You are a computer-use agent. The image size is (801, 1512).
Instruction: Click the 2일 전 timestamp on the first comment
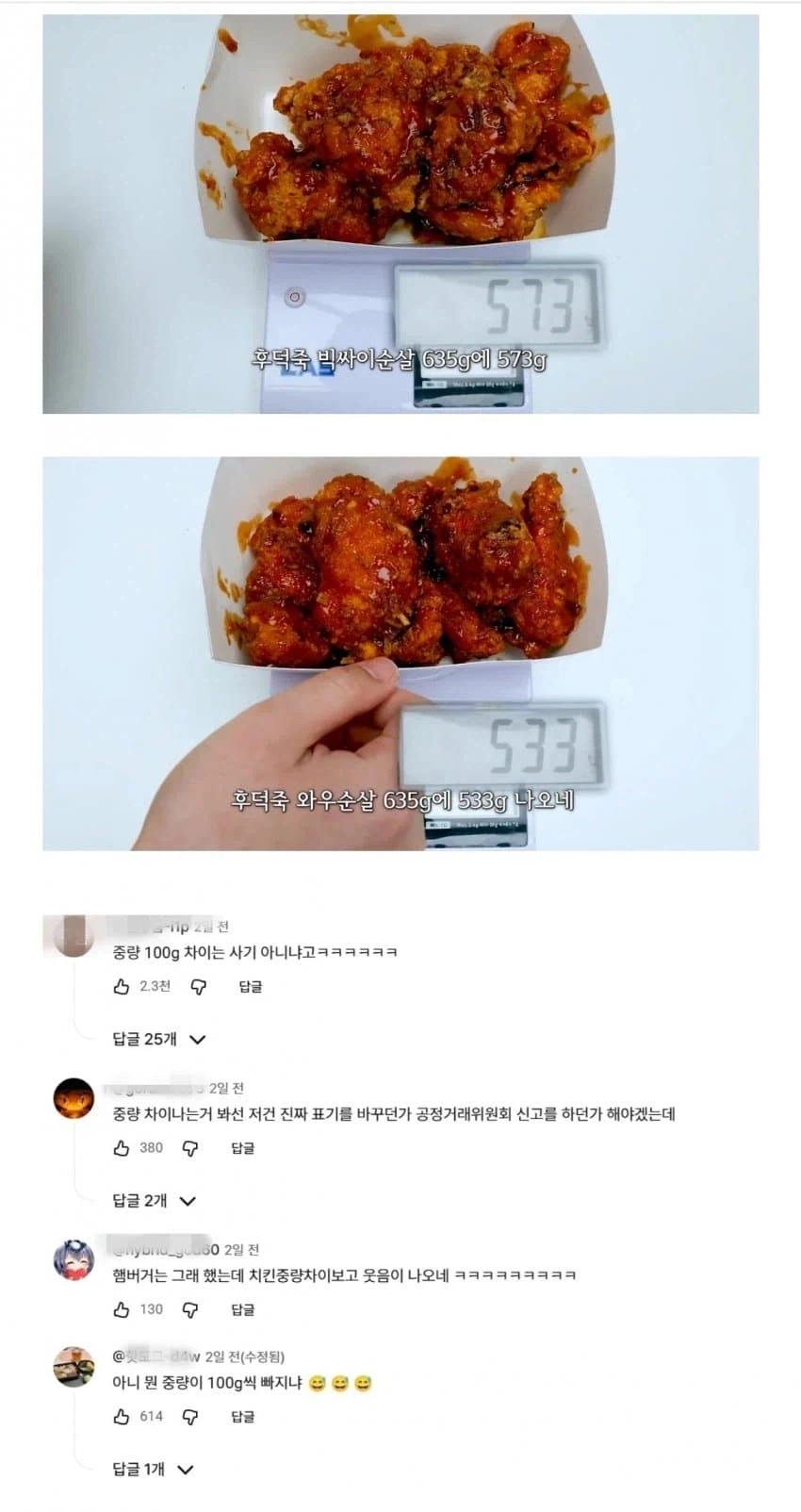(204, 928)
